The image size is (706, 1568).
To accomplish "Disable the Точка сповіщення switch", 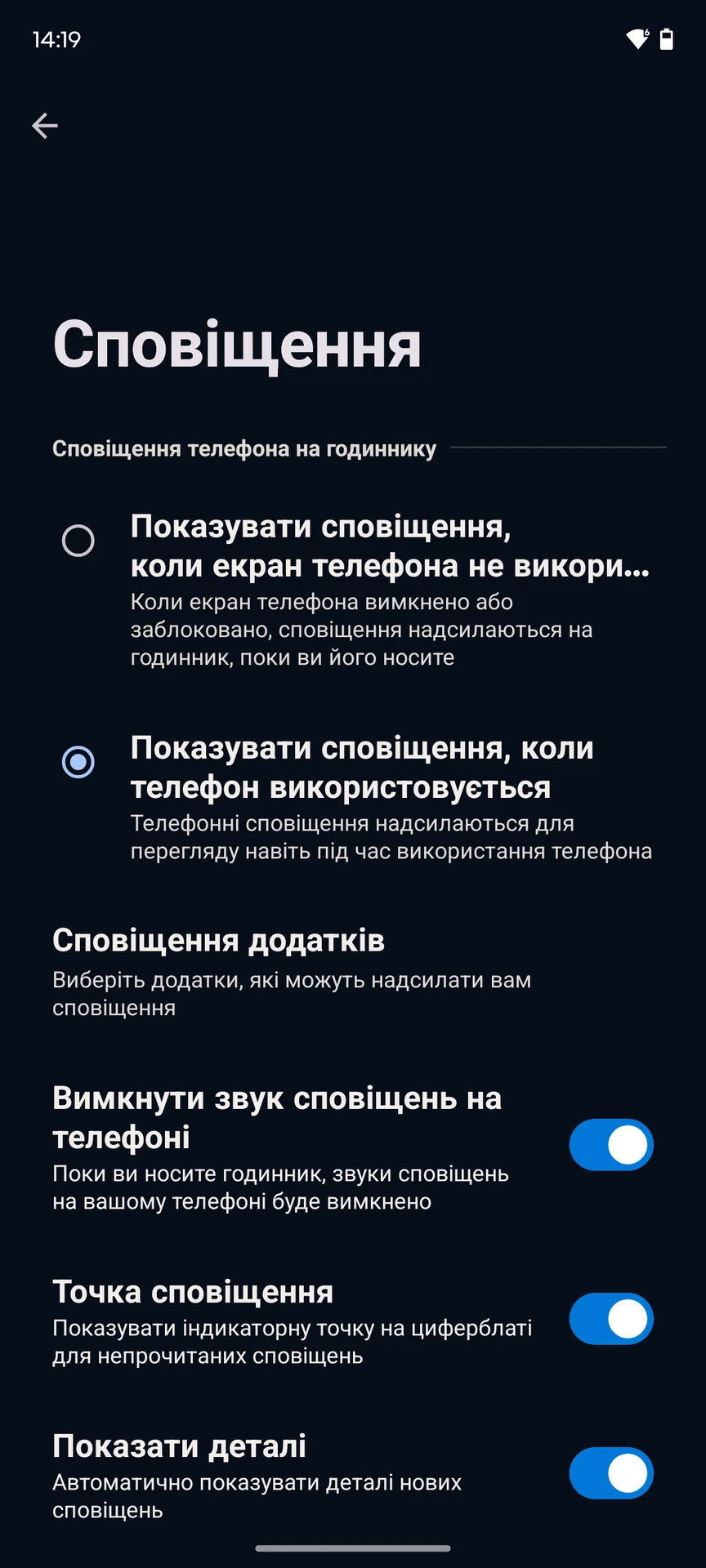I will 610,1319.
